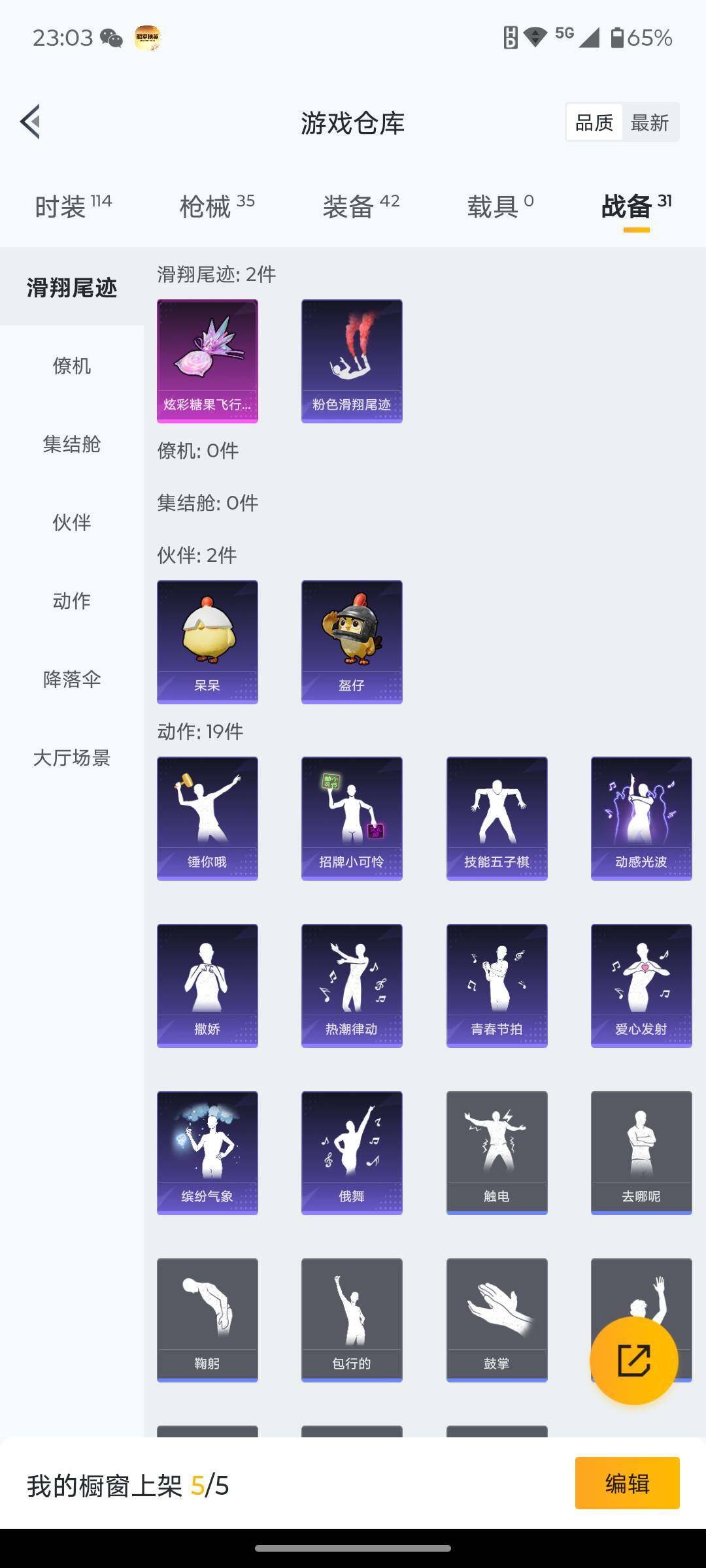Switch to the 时装 tab
The height and width of the screenshot is (1568, 706).
(x=73, y=206)
